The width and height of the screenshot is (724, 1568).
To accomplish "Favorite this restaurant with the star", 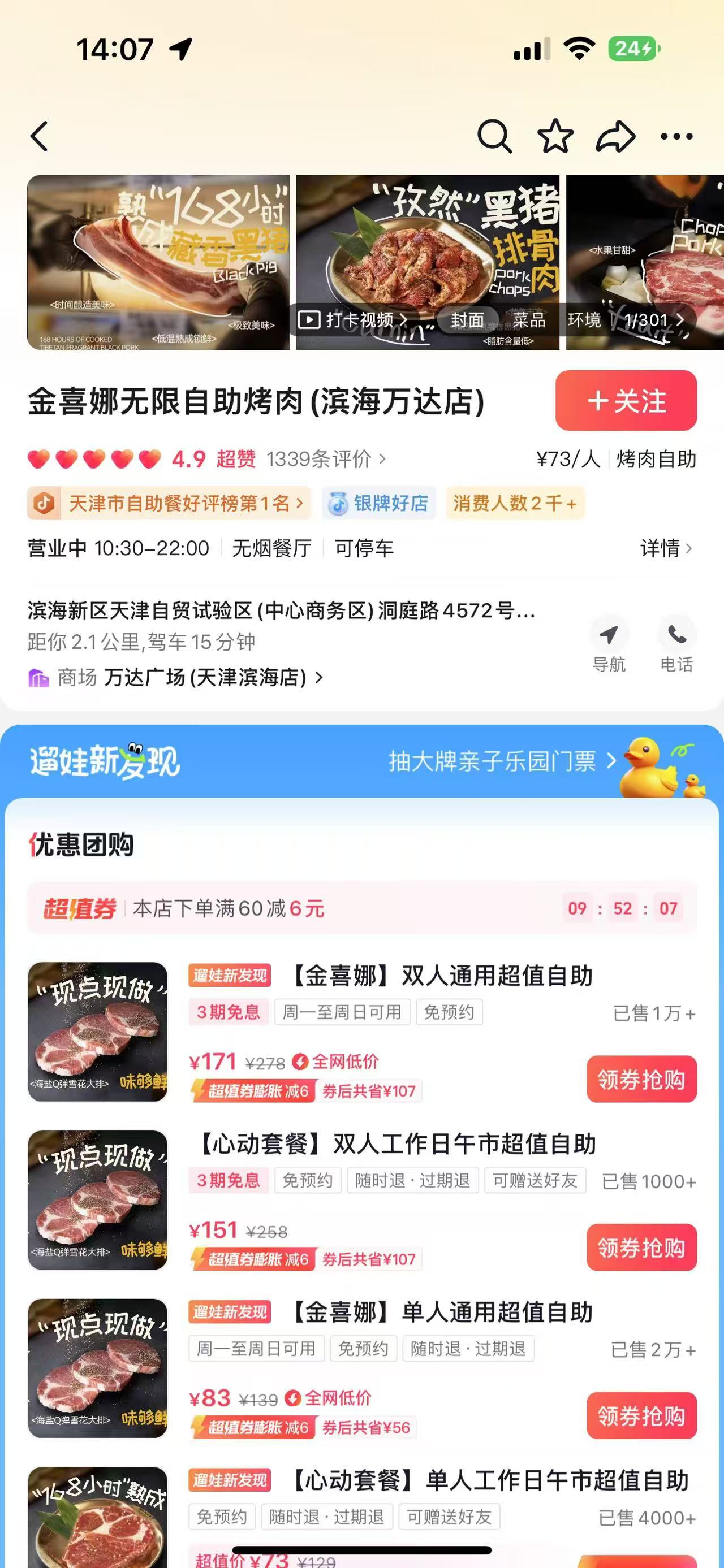I will (x=555, y=136).
